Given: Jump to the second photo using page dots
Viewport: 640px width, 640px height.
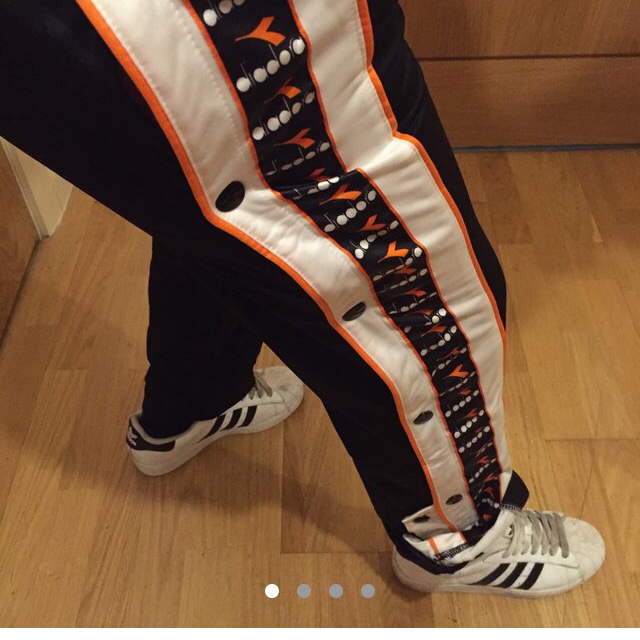Looking at the screenshot, I should click(x=304, y=591).
